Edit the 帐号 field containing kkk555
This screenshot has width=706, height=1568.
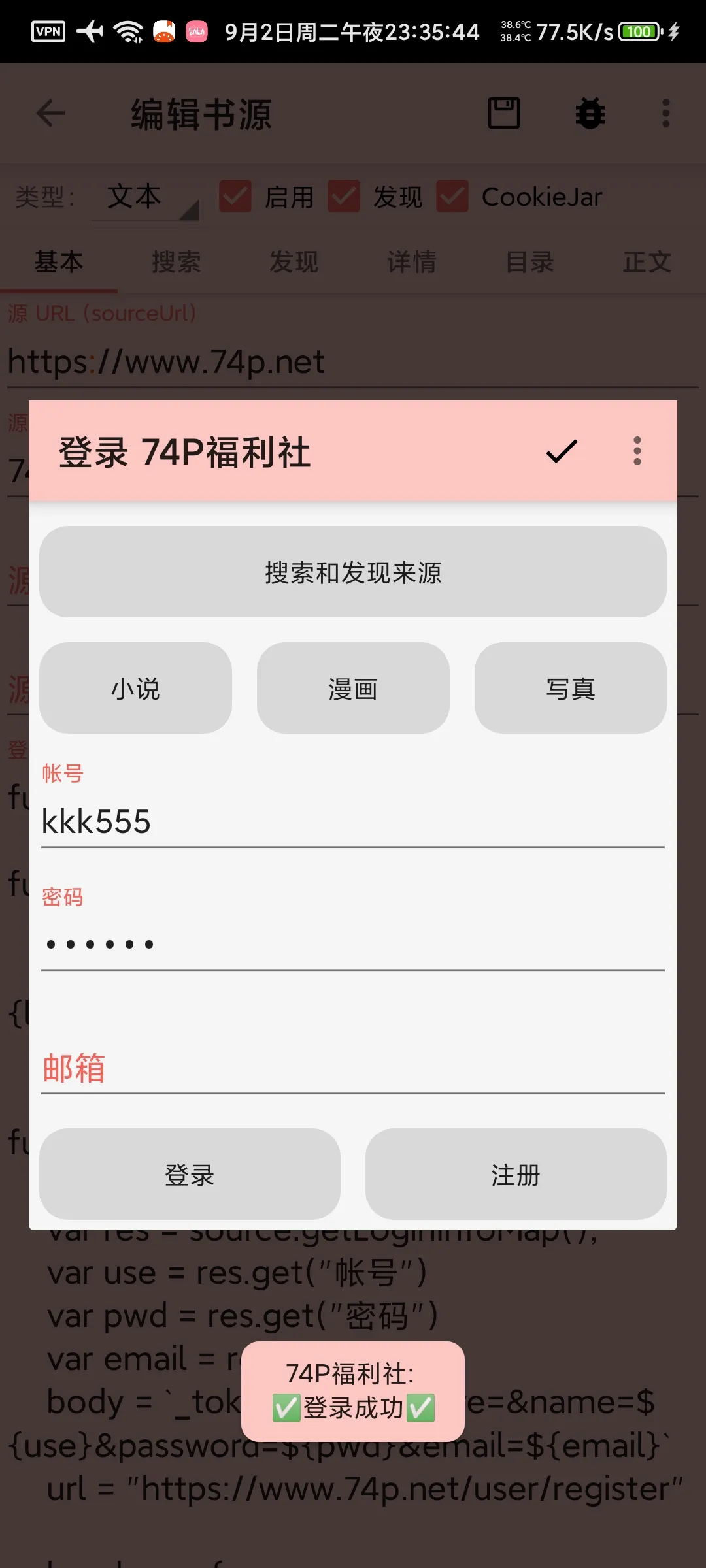point(353,821)
